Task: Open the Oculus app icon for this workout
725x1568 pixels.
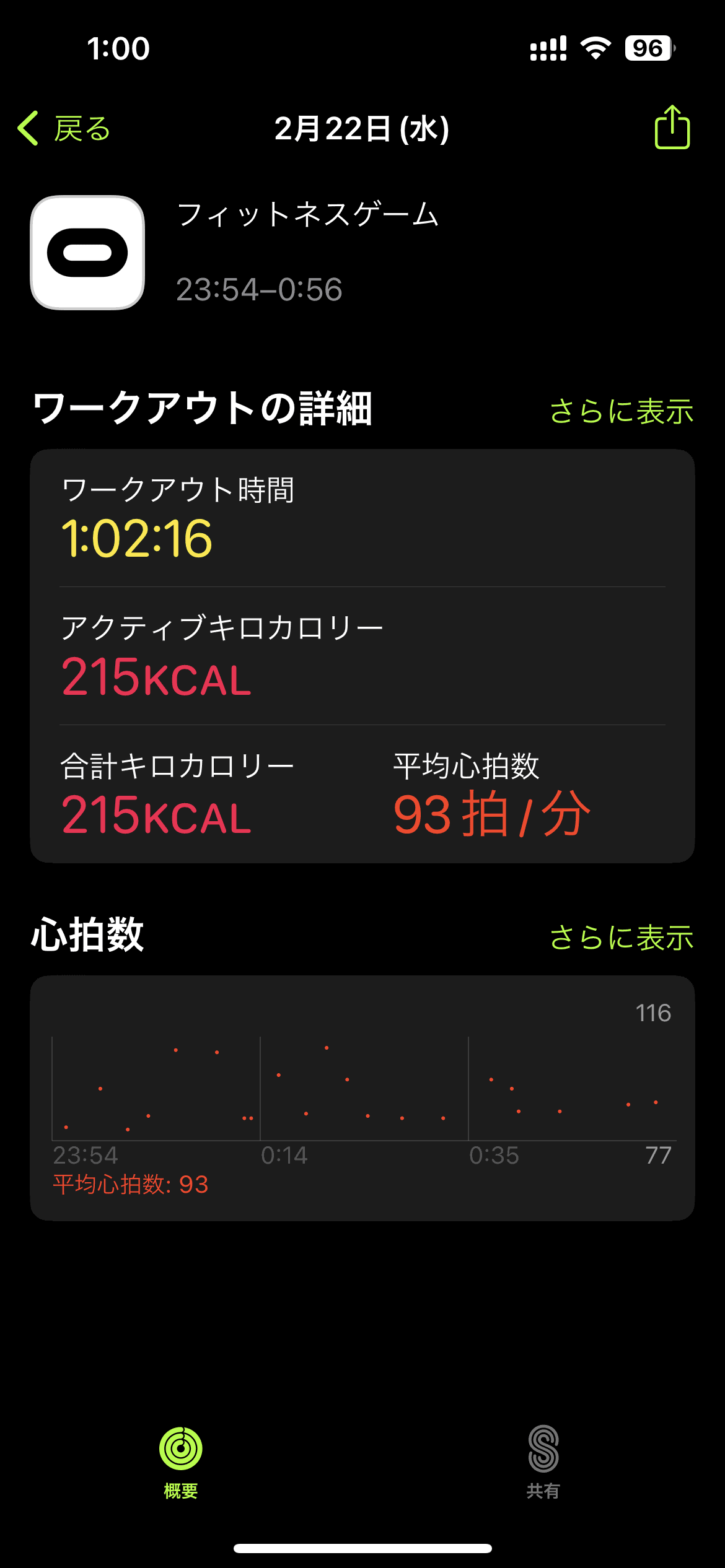Action: [87, 252]
